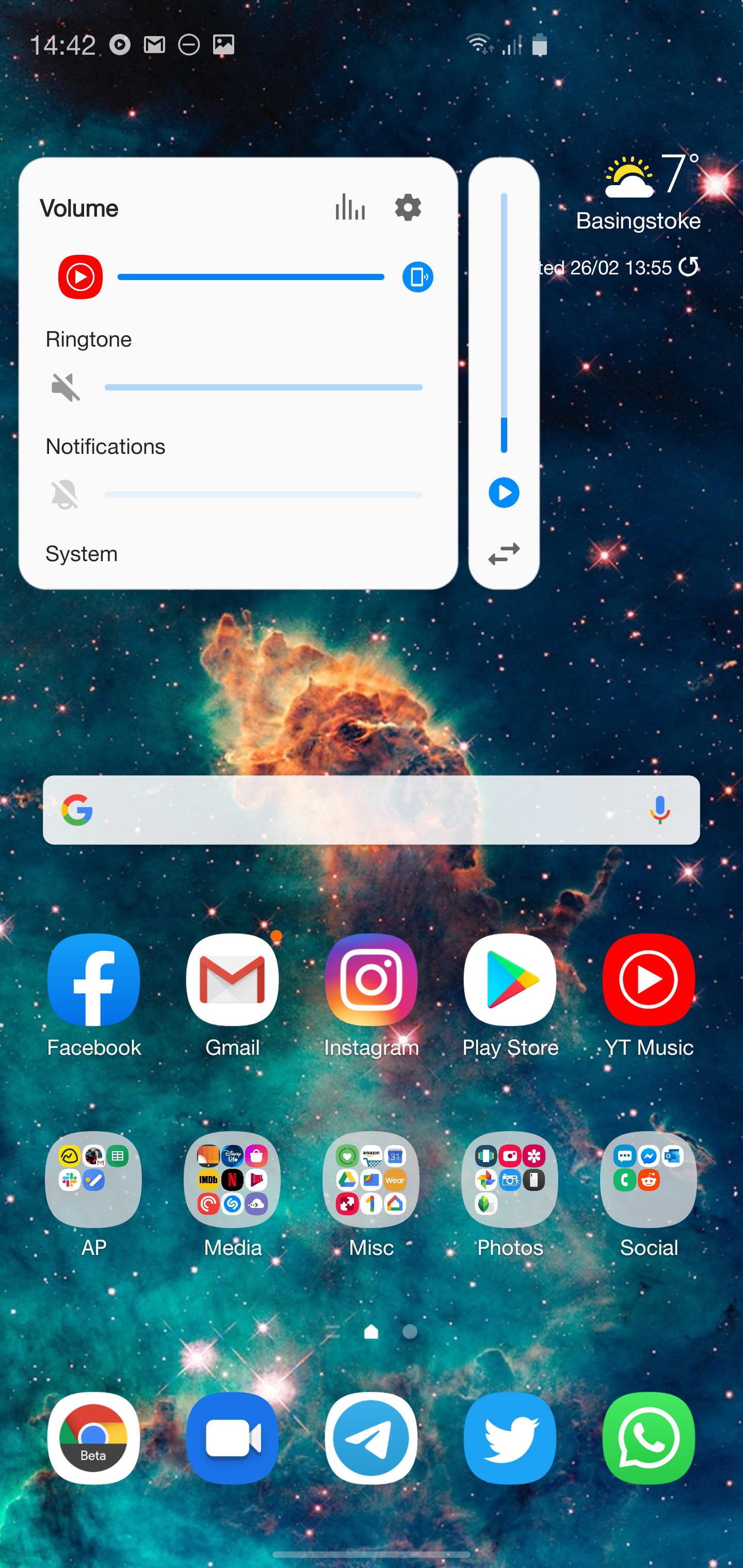The image size is (743, 1568).
Task: Open Telegram from the dock
Action: [371, 1438]
